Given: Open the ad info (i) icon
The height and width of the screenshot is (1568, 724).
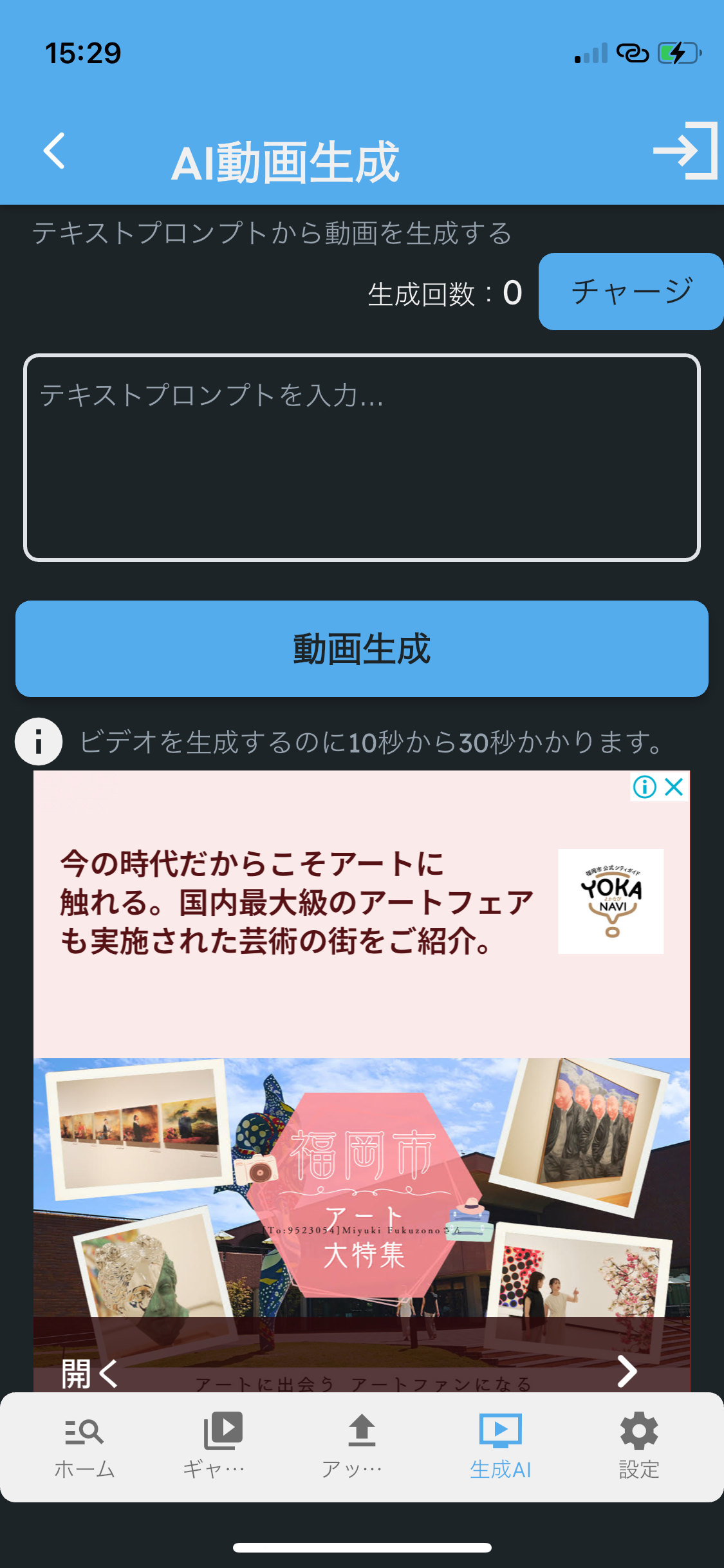Looking at the screenshot, I should point(644,787).
